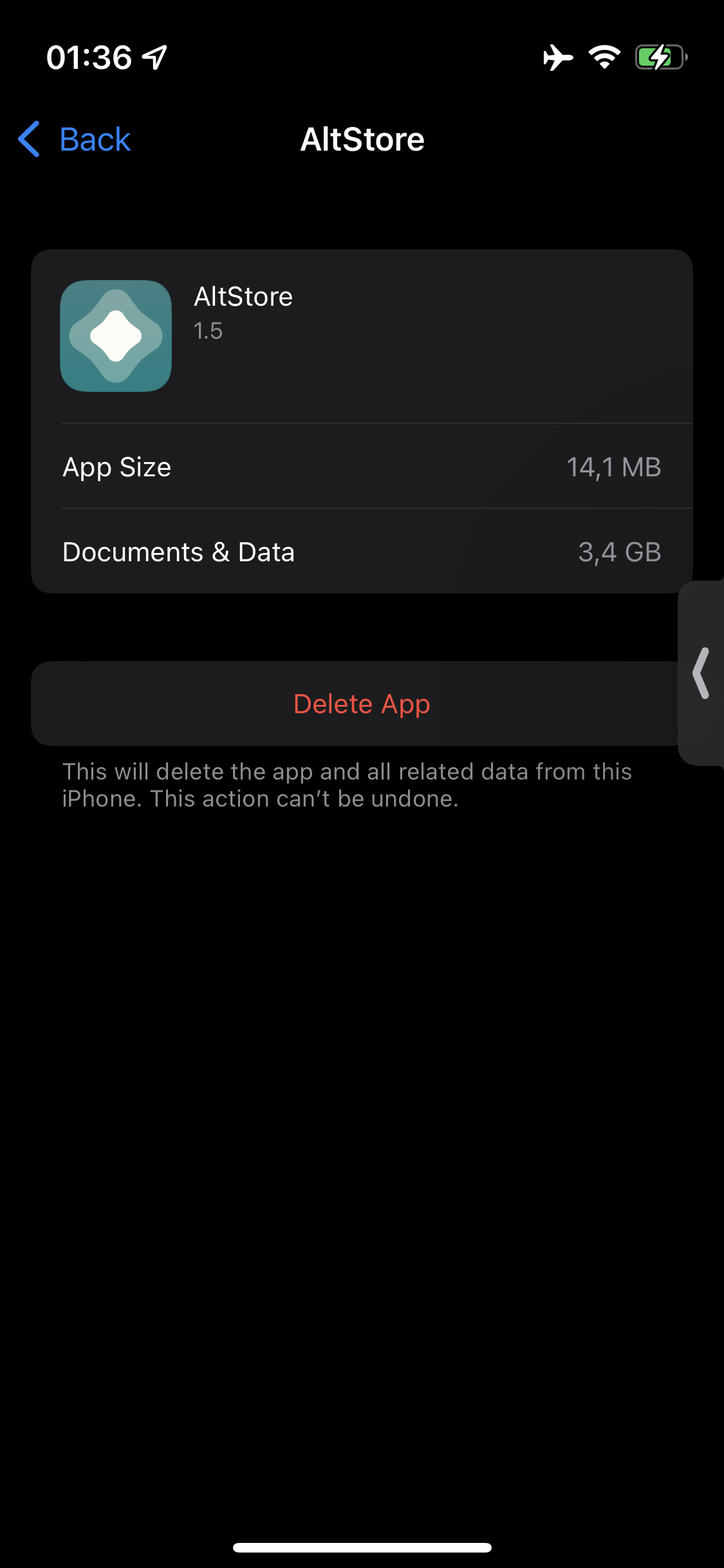Select the AltStore title at the top
This screenshot has height=1568, width=724.
point(362,138)
